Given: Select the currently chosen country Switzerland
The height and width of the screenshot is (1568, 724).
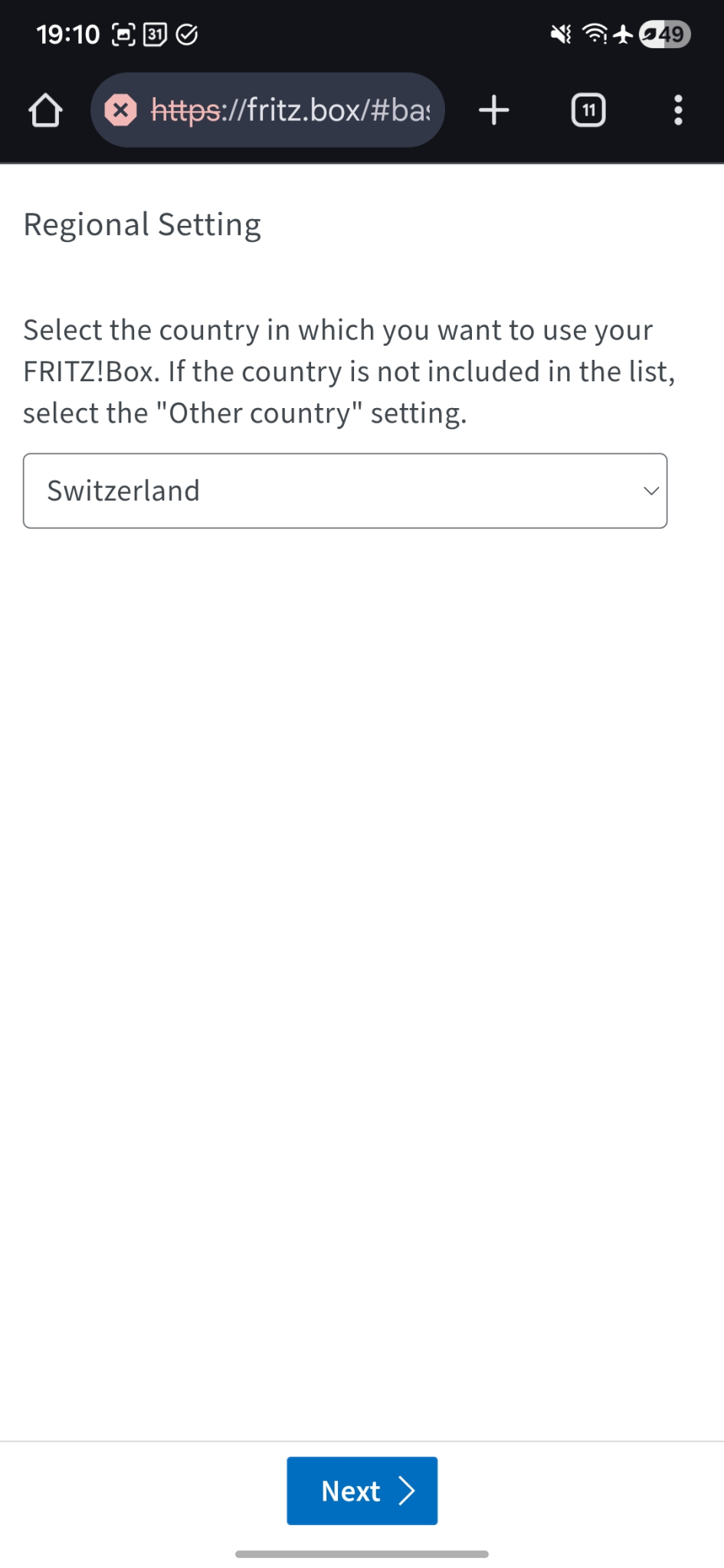Looking at the screenshot, I should (x=123, y=490).
